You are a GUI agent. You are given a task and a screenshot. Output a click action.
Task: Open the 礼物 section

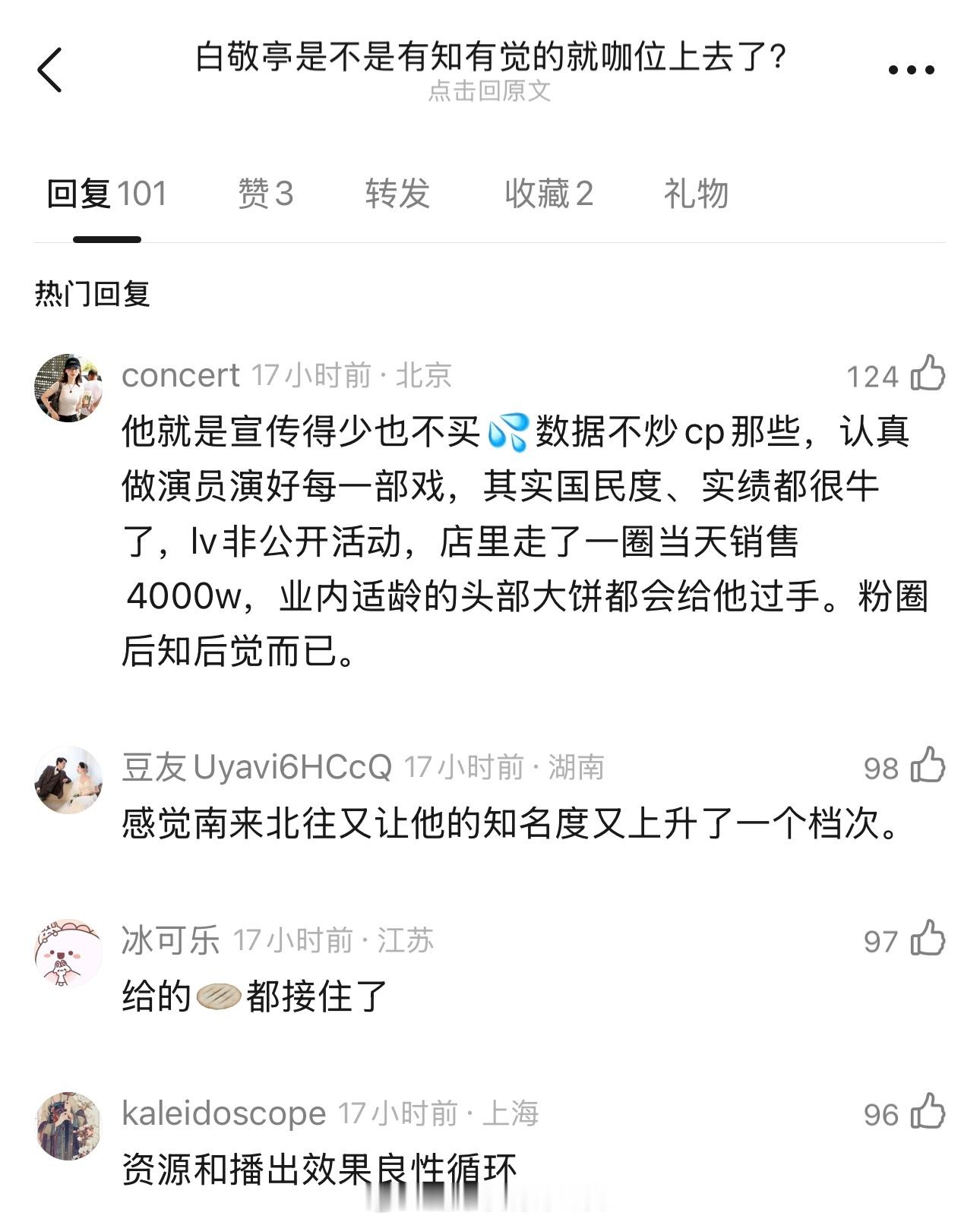[697, 194]
